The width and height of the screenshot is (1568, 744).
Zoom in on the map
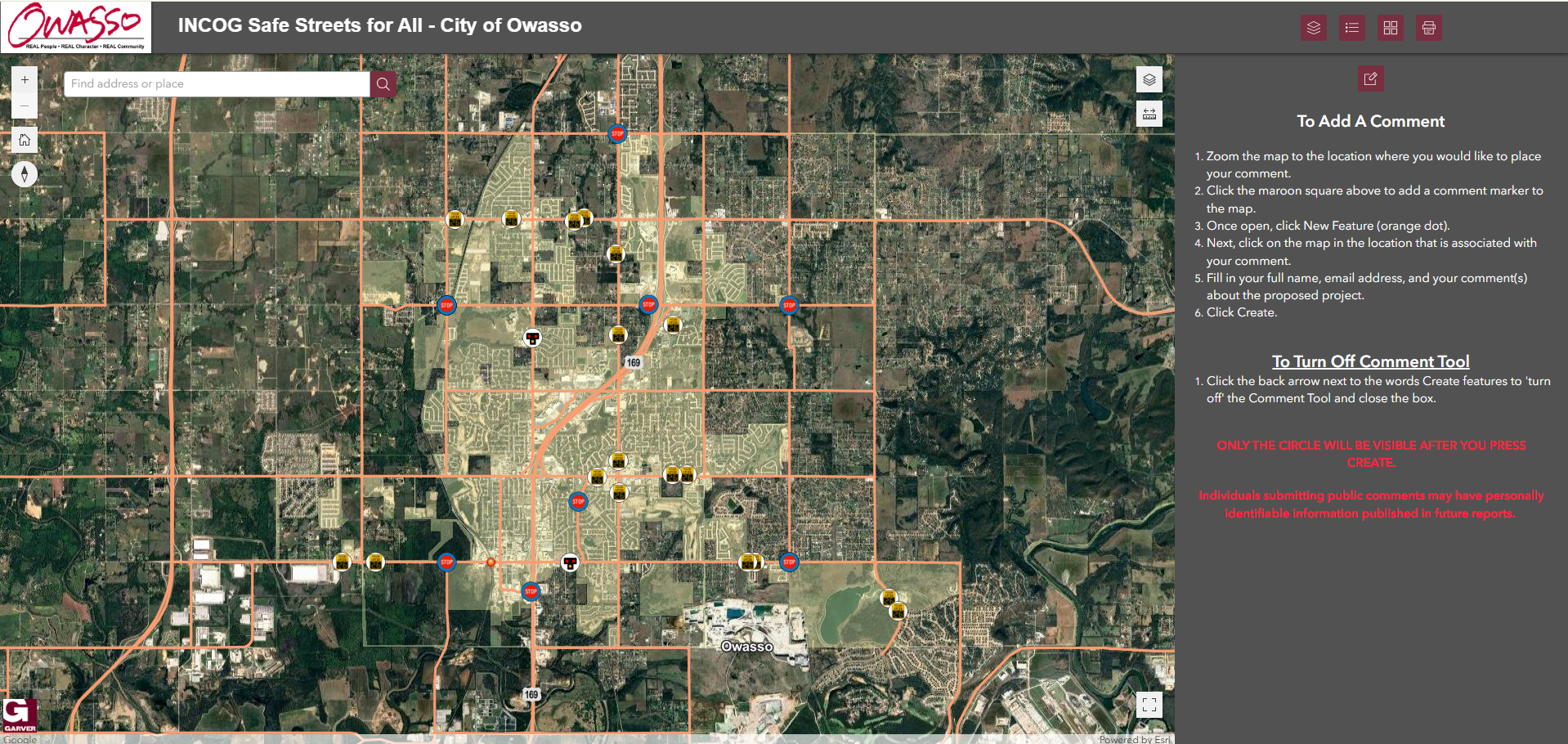25,80
